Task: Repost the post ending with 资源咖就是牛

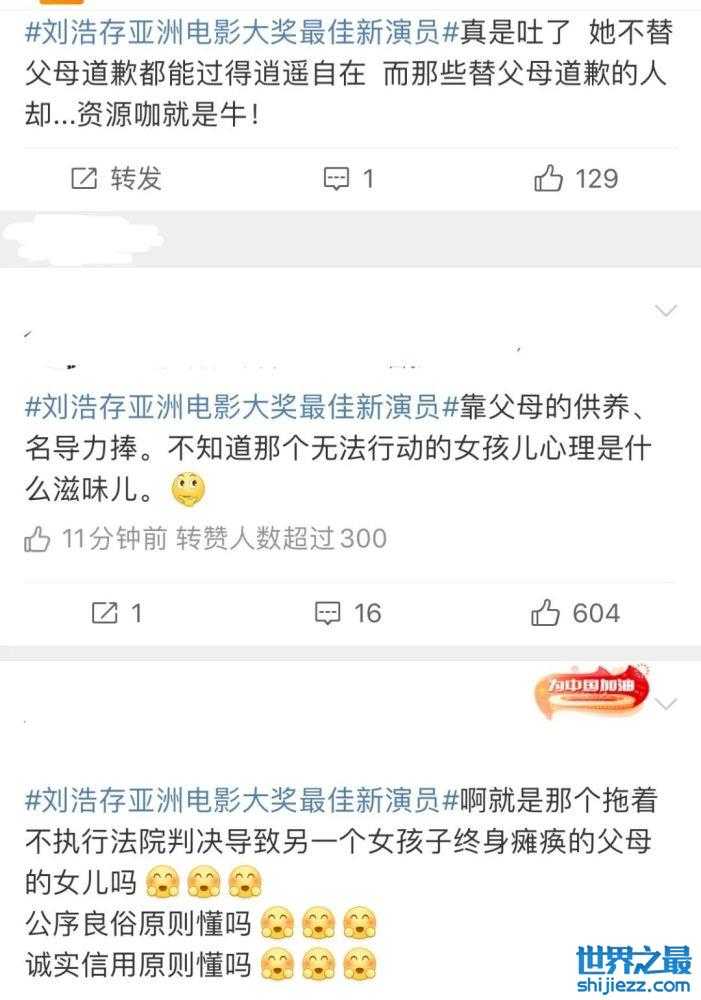Action: [x=116, y=179]
